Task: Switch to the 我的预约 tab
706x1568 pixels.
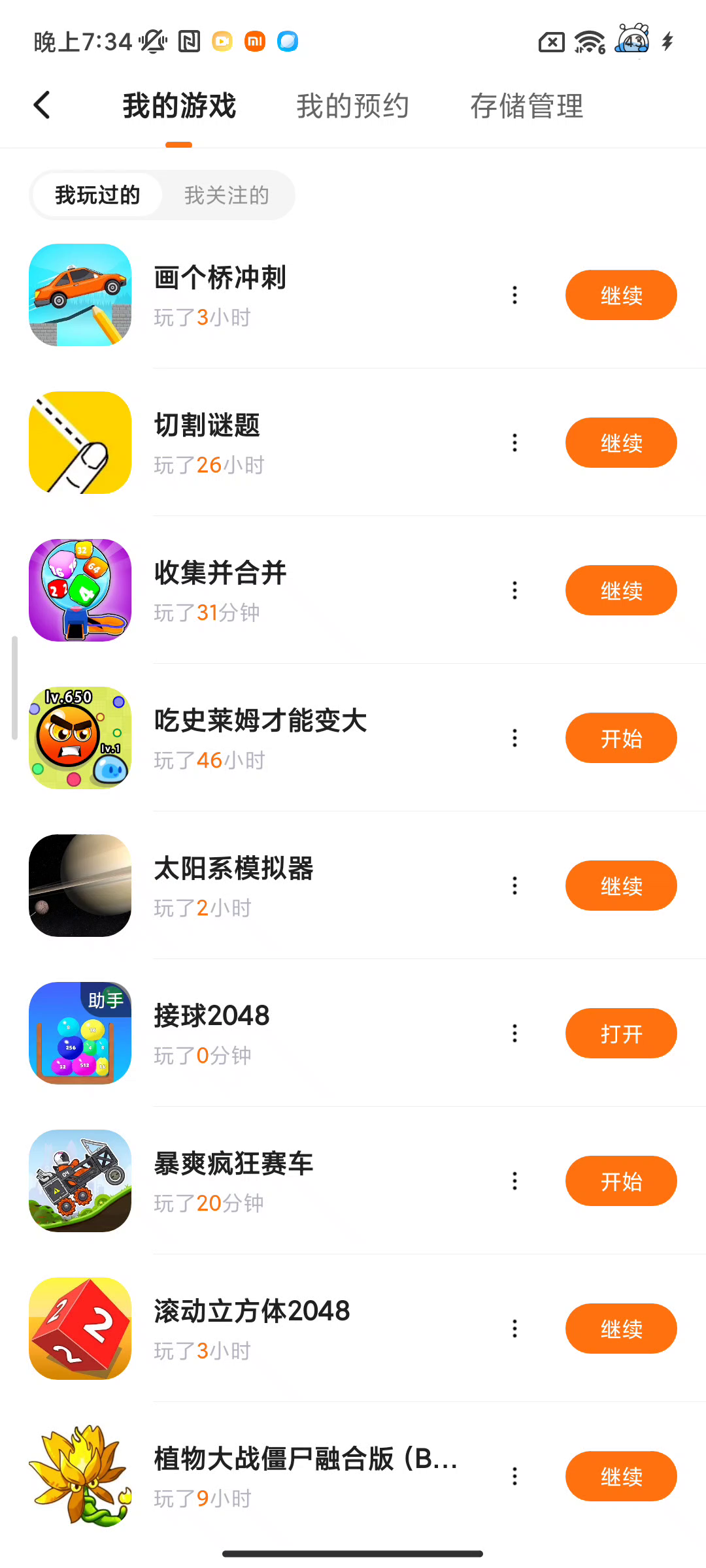Action: point(352,106)
